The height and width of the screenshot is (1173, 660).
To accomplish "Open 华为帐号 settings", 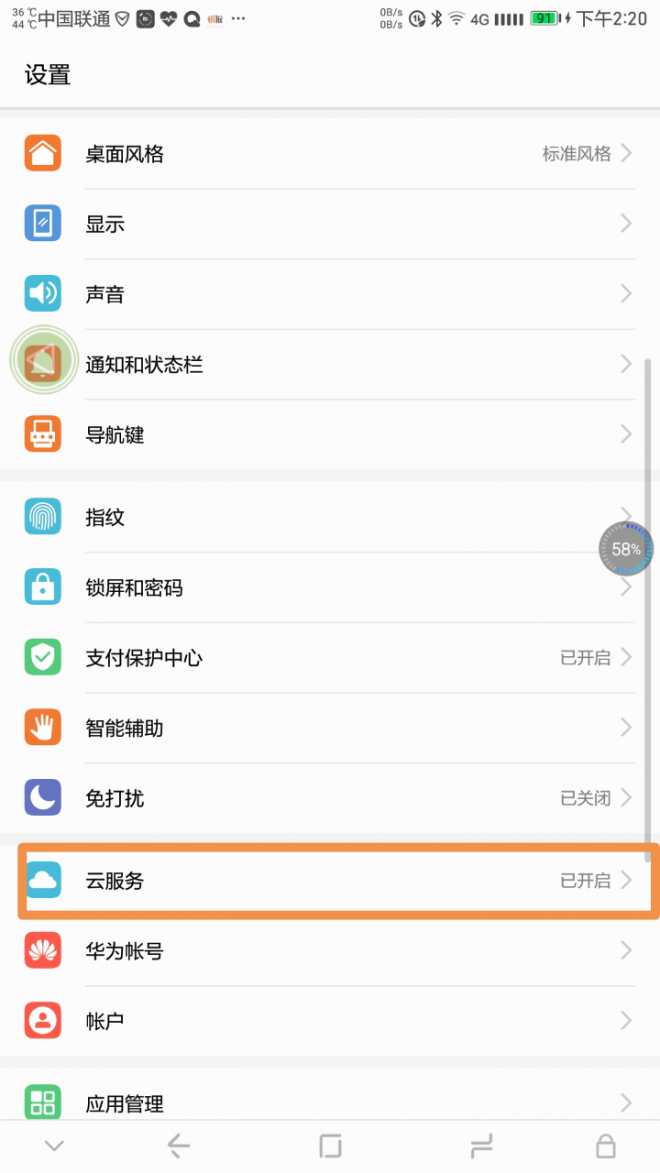I will click(330, 951).
